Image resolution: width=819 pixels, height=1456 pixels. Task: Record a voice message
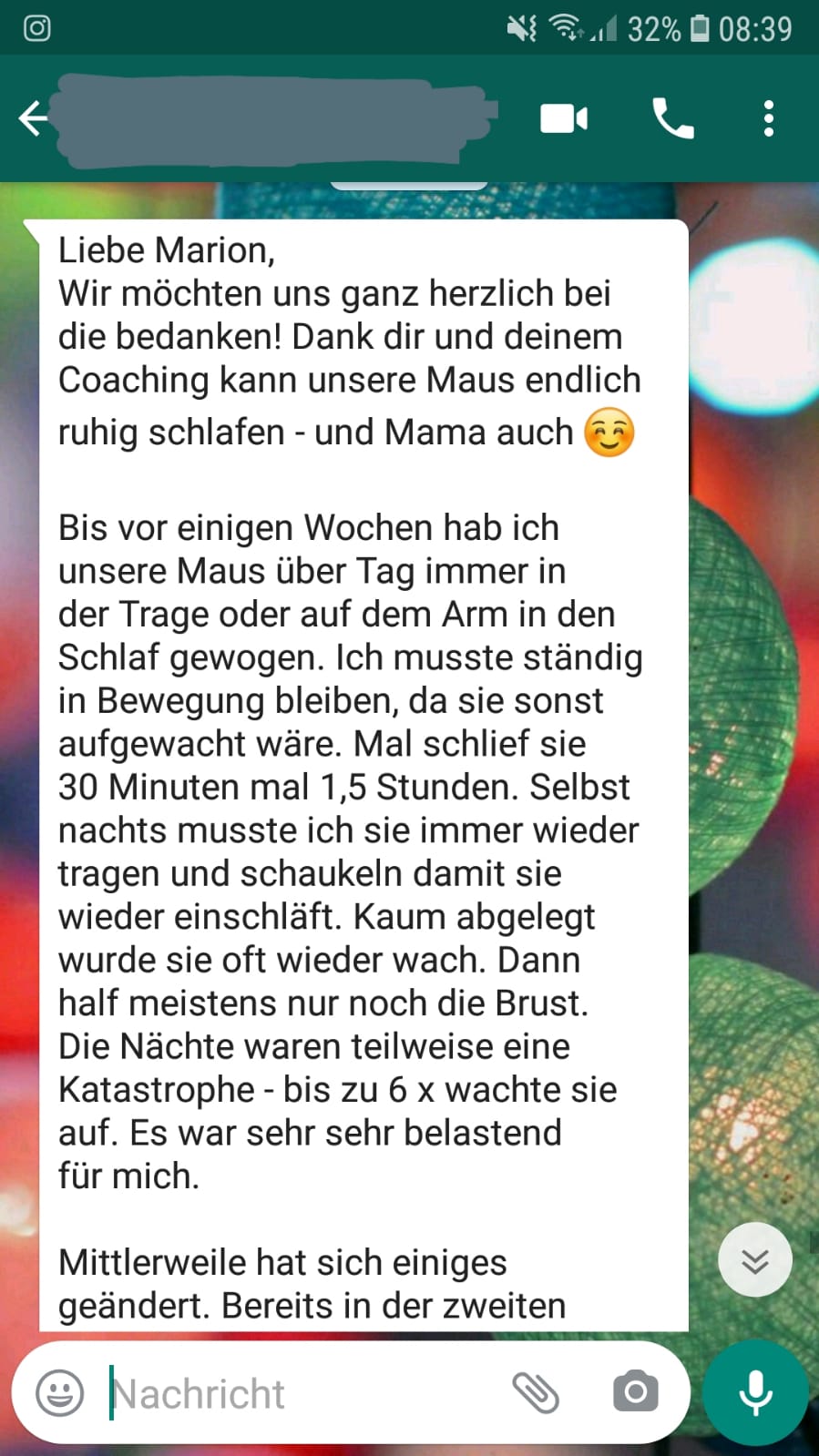click(755, 1393)
